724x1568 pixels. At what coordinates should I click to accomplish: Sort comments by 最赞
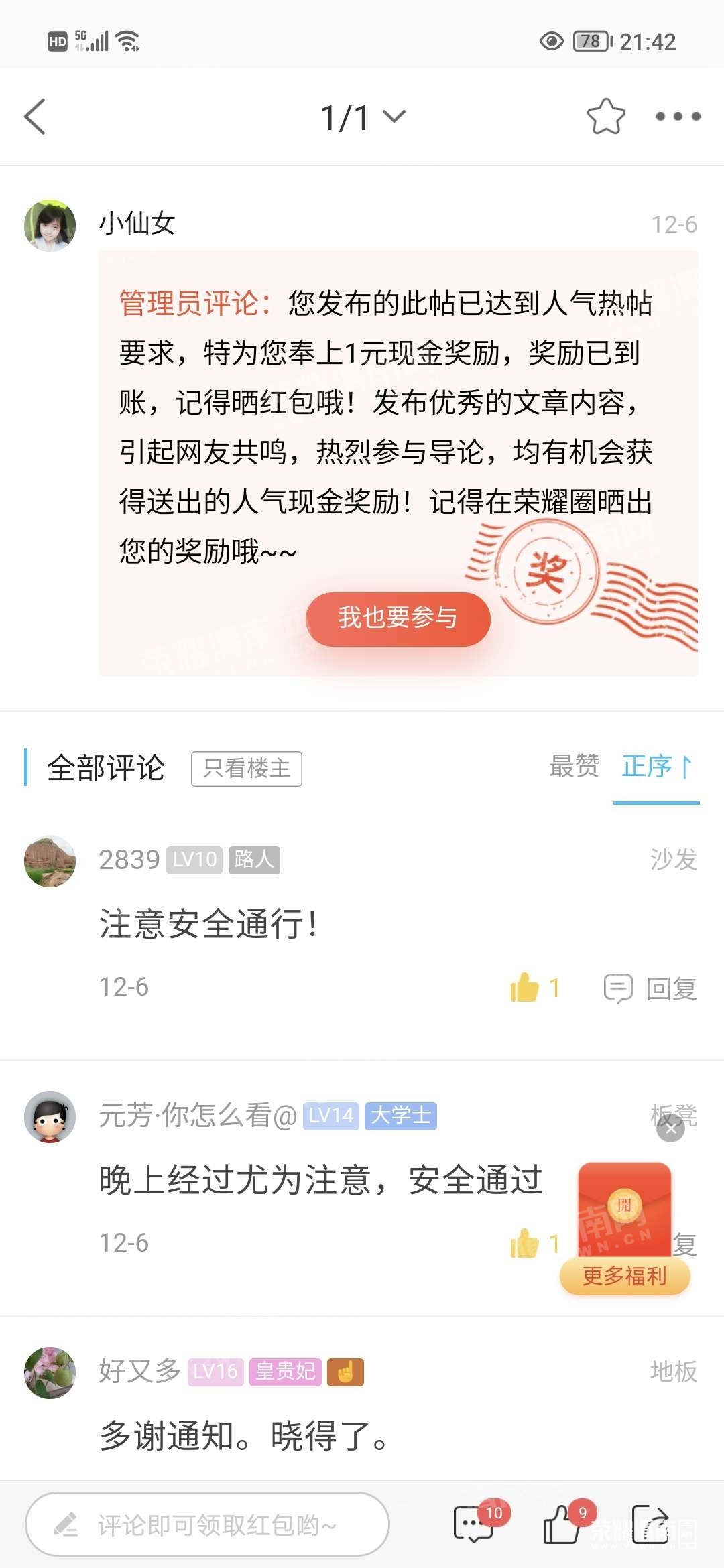click(574, 766)
